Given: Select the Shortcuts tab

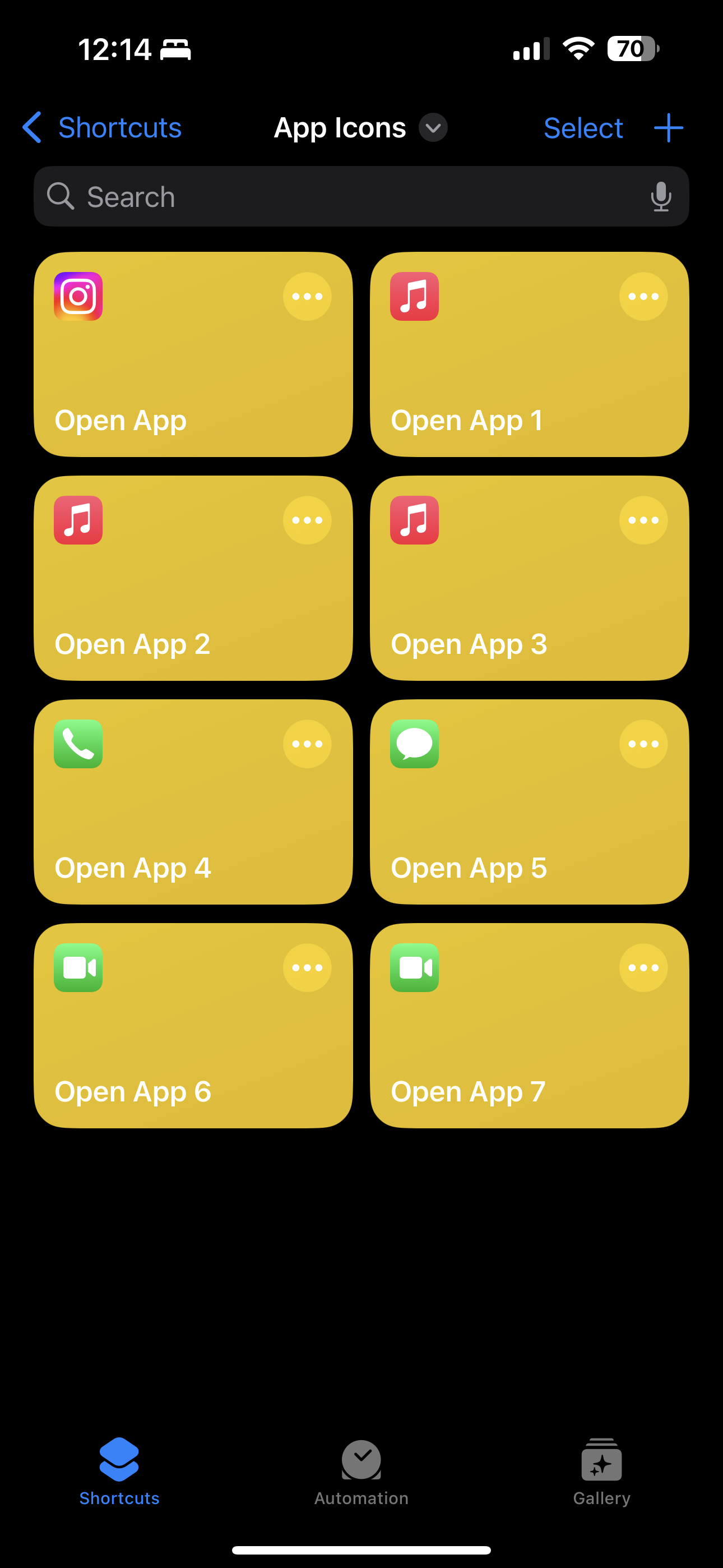Looking at the screenshot, I should [119, 1470].
